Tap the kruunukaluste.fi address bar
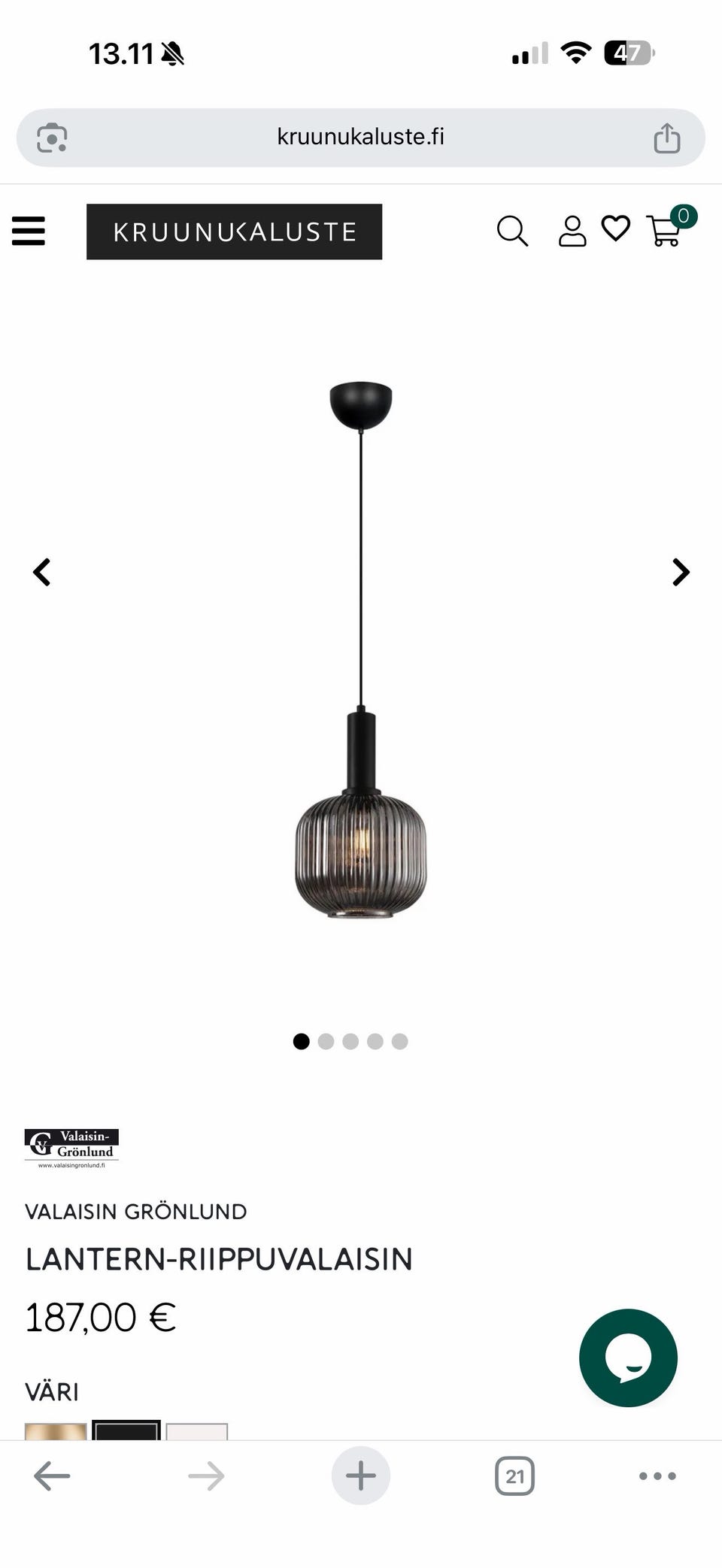 tap(361, 137)
